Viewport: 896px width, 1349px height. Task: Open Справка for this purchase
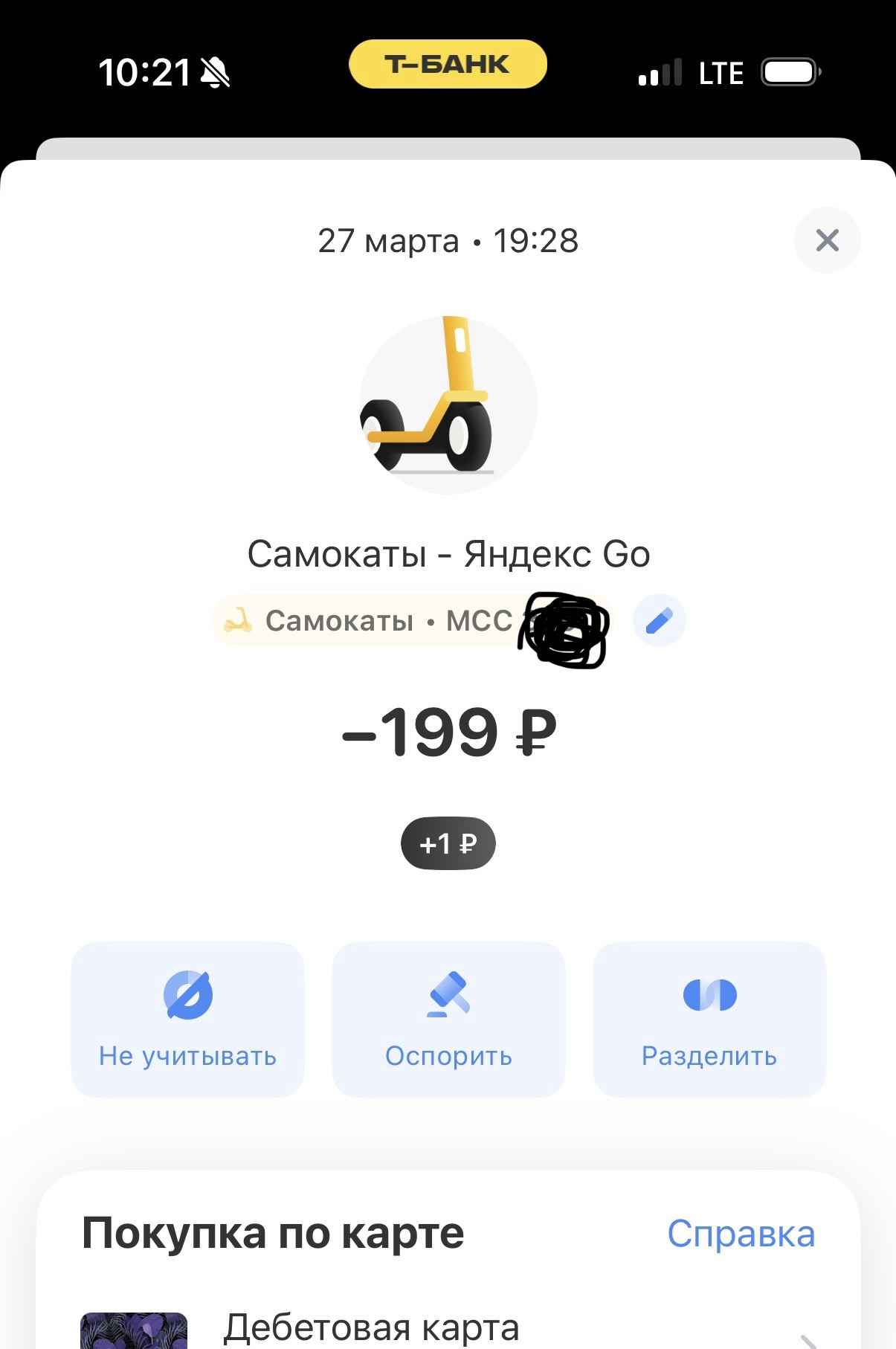[741, 1232]
